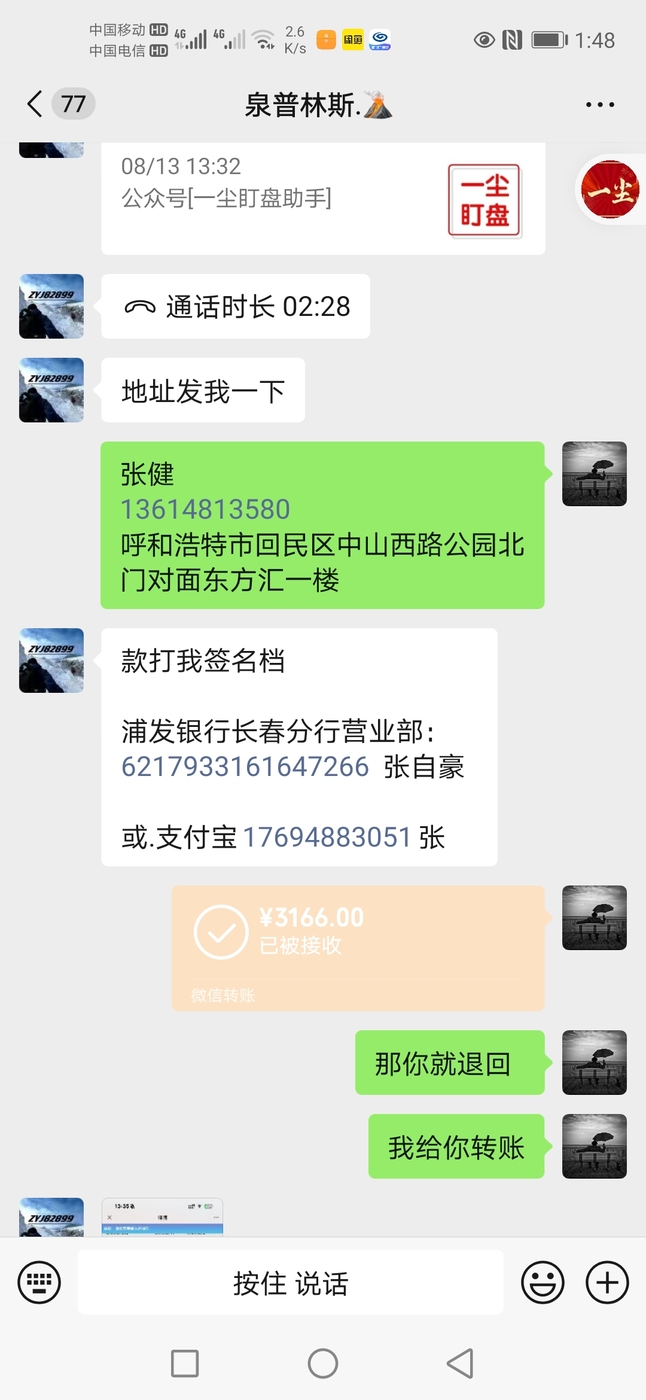Image resolution: width=646 pixels, height=1400 pixels.
Task: Tap bank card number 6217933161647266
Action: (245, 767)
